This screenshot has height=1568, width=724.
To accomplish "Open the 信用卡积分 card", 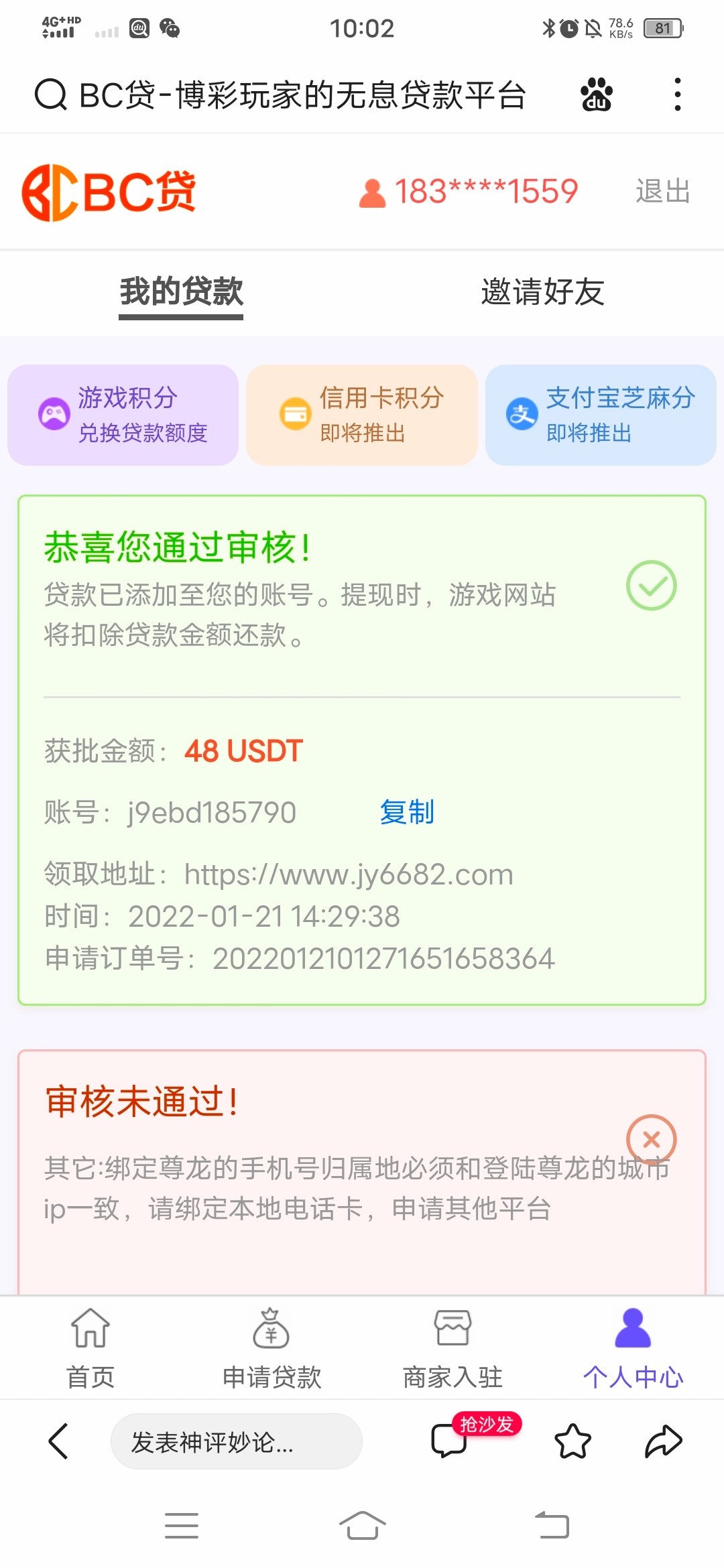I will (x=362, y=415).
